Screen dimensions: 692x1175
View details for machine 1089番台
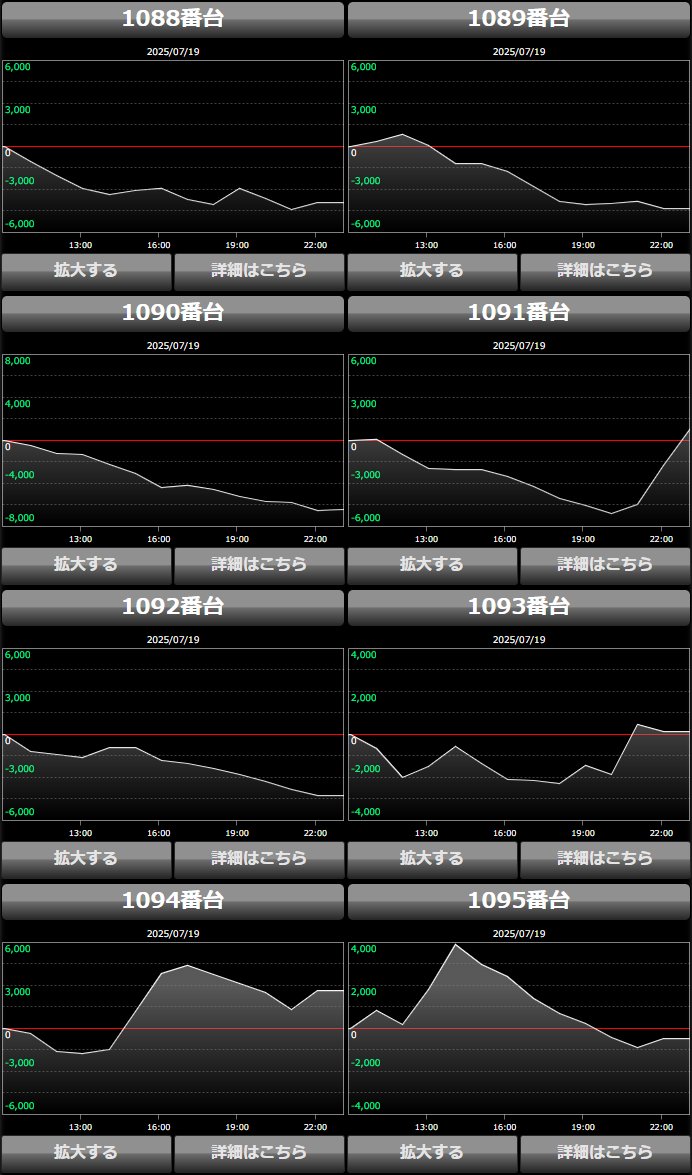pos(605,271)
